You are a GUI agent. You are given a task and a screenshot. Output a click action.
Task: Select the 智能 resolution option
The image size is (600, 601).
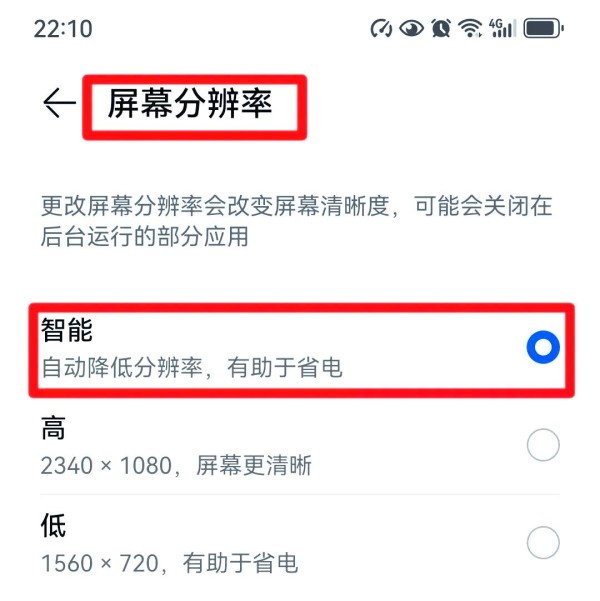(x=542, y=347)
